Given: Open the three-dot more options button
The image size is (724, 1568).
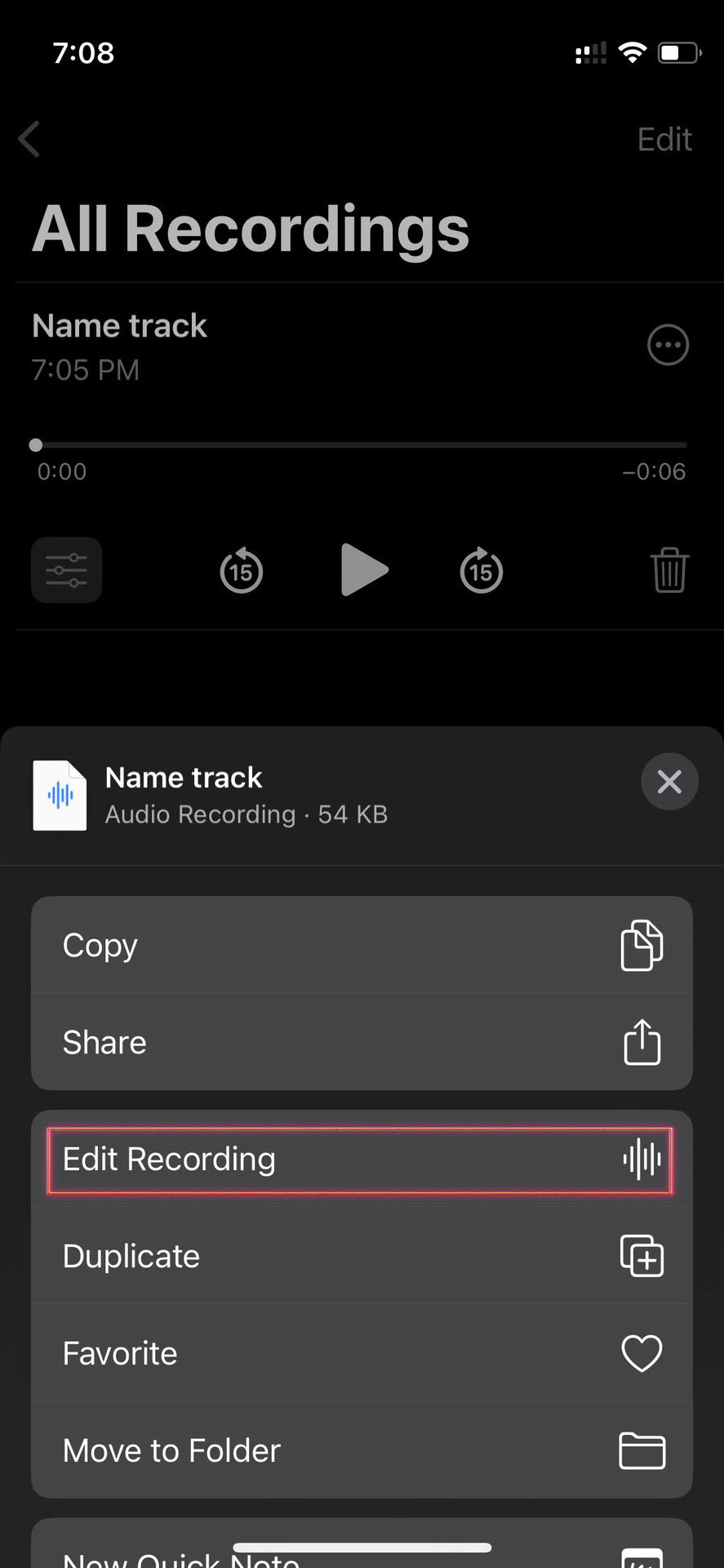Looking at the screenshot, I should coord(668,345).
